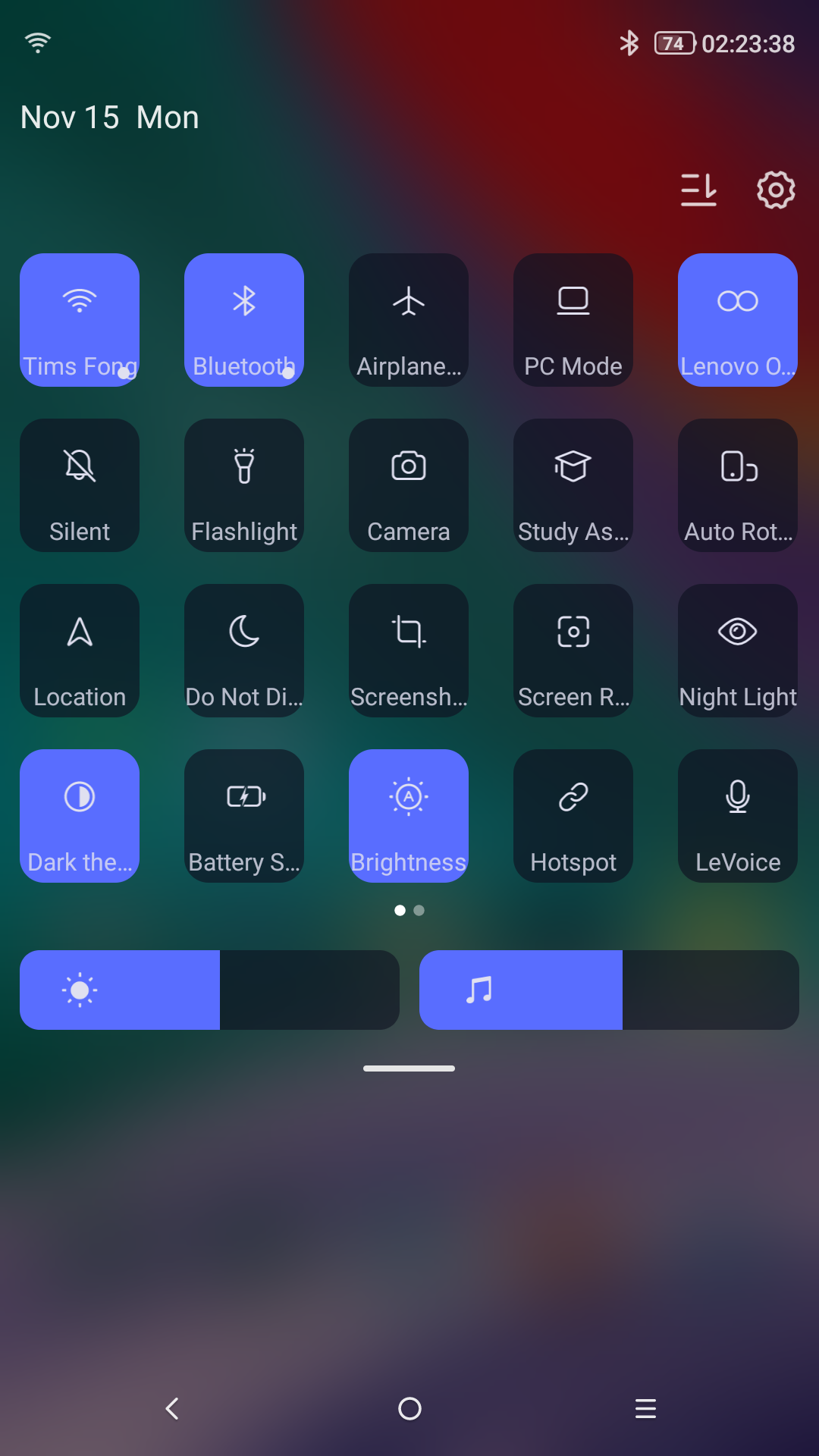Turn off the Tims Fong Wi-Fi tile

80,319
